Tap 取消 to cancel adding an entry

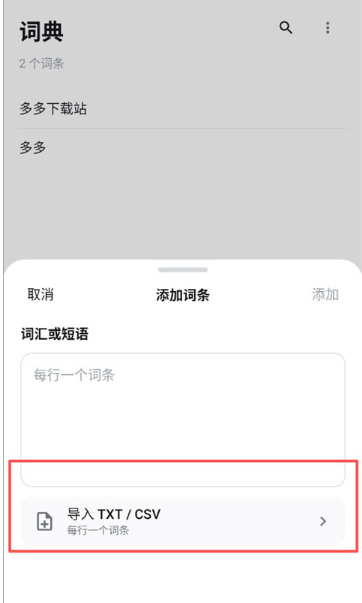click(x=40, y=295)
